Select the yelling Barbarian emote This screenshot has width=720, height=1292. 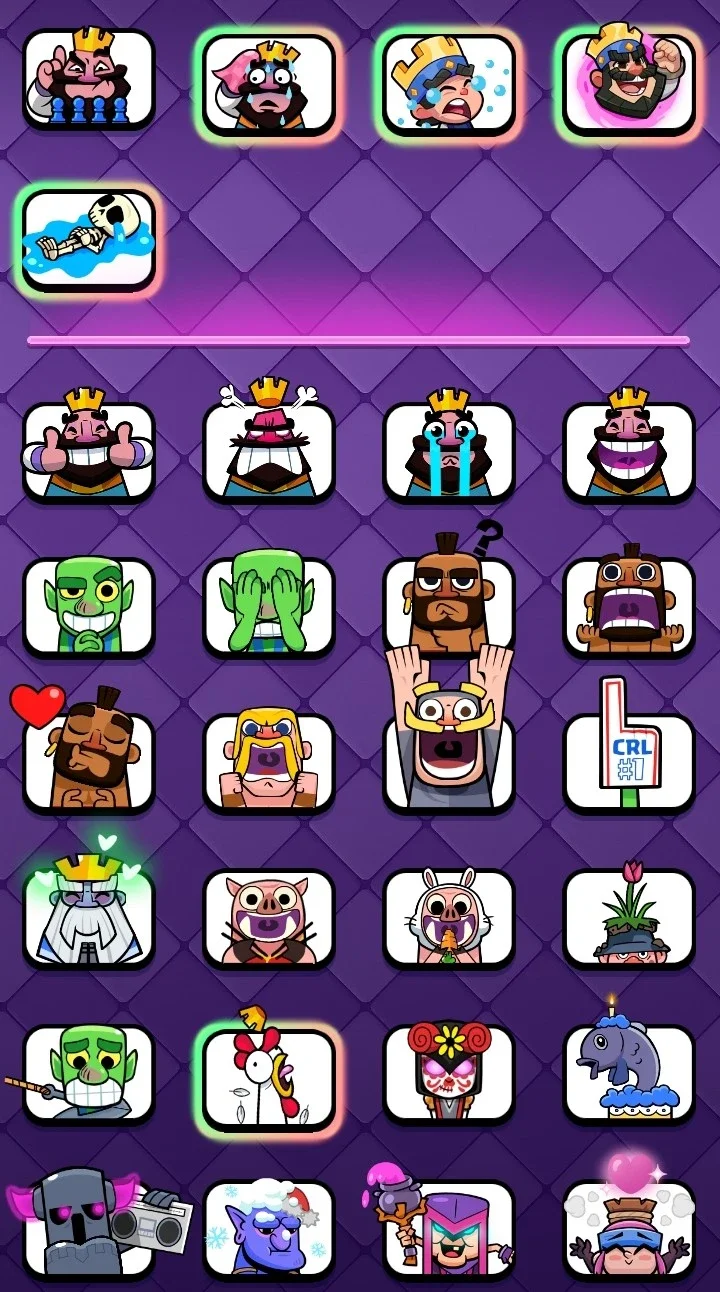[x=269, y=760]
